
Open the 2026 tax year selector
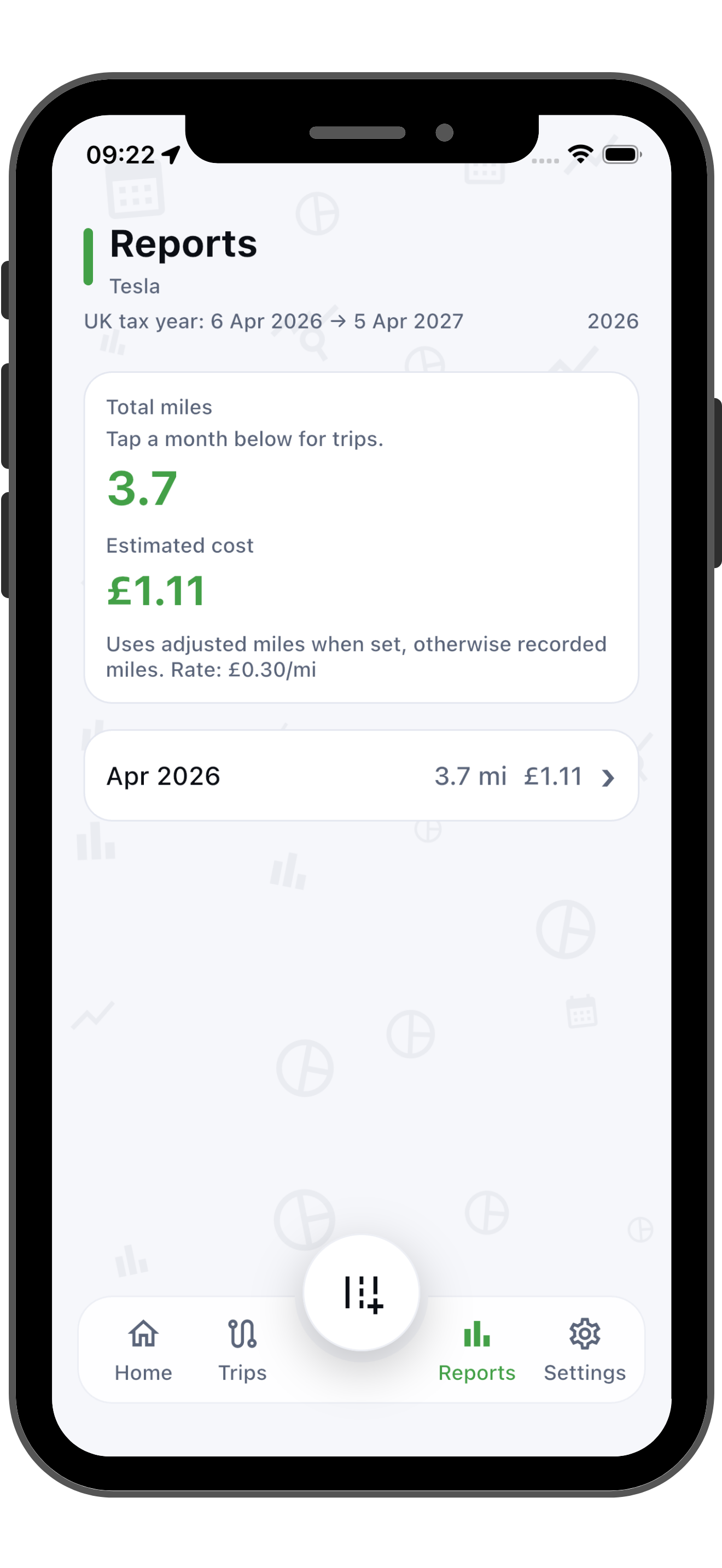(x=613, y=321)
